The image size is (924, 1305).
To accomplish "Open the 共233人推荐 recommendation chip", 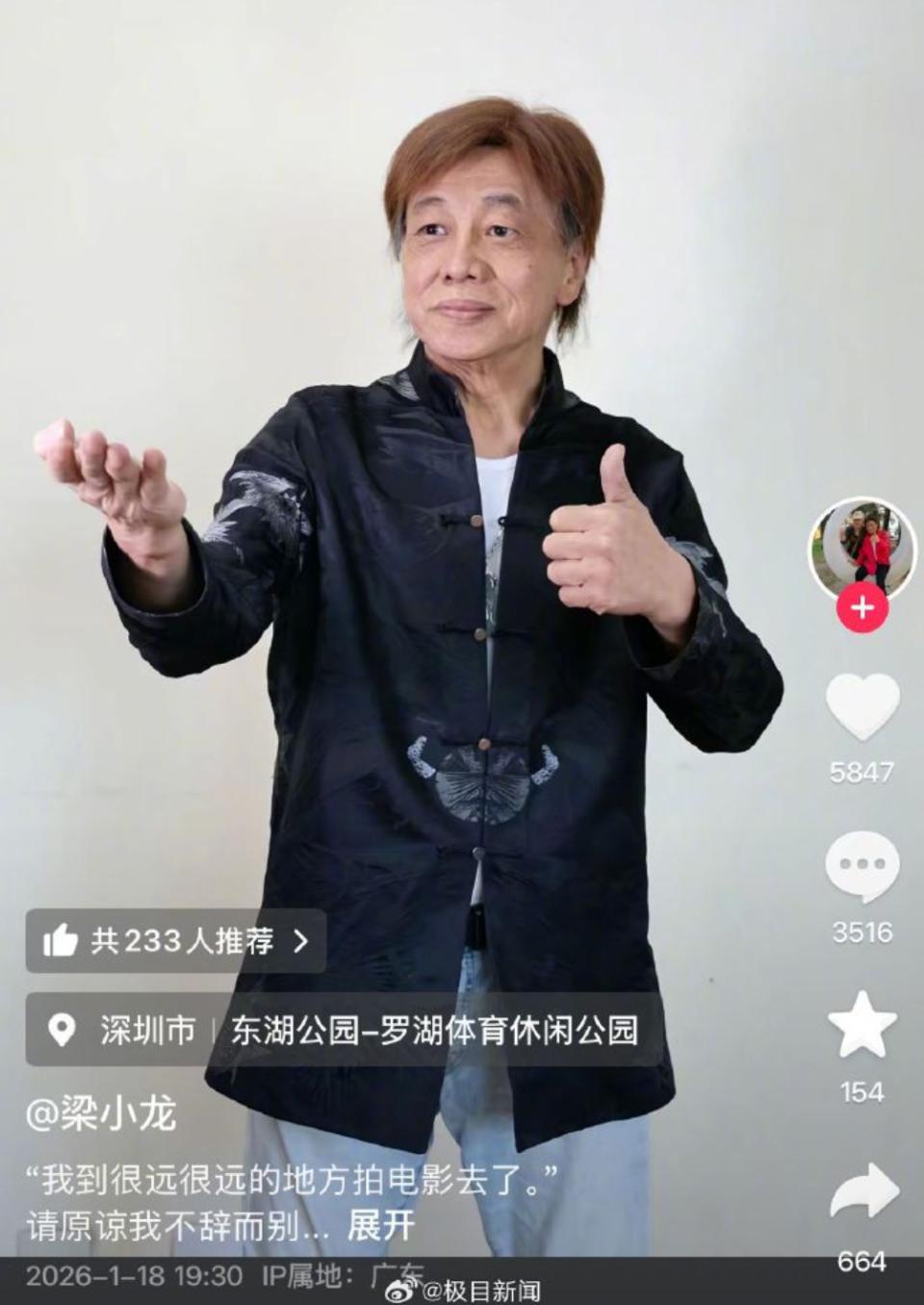I will [x=176, y=940].
